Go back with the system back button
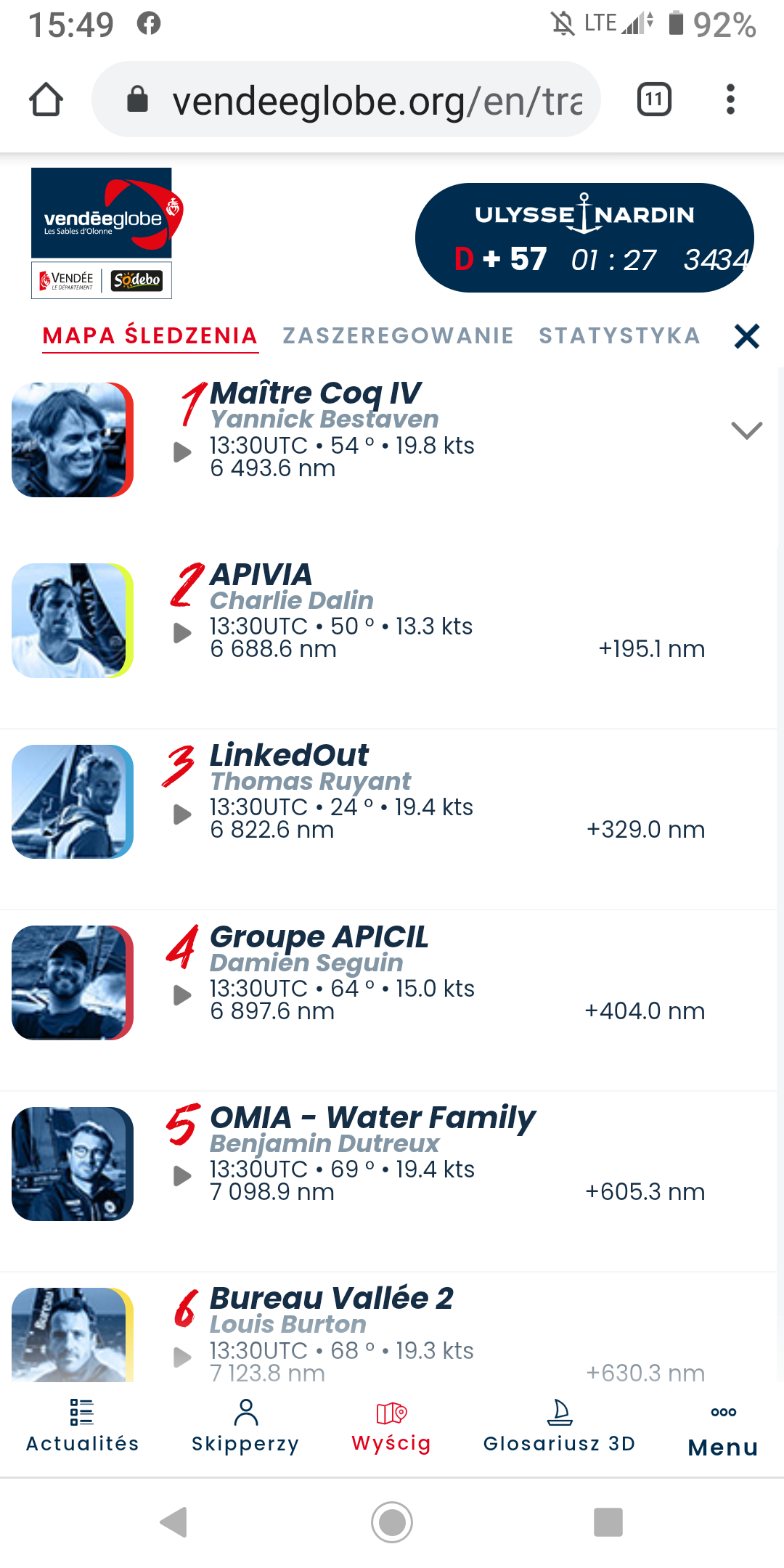 click(174, 1522)
